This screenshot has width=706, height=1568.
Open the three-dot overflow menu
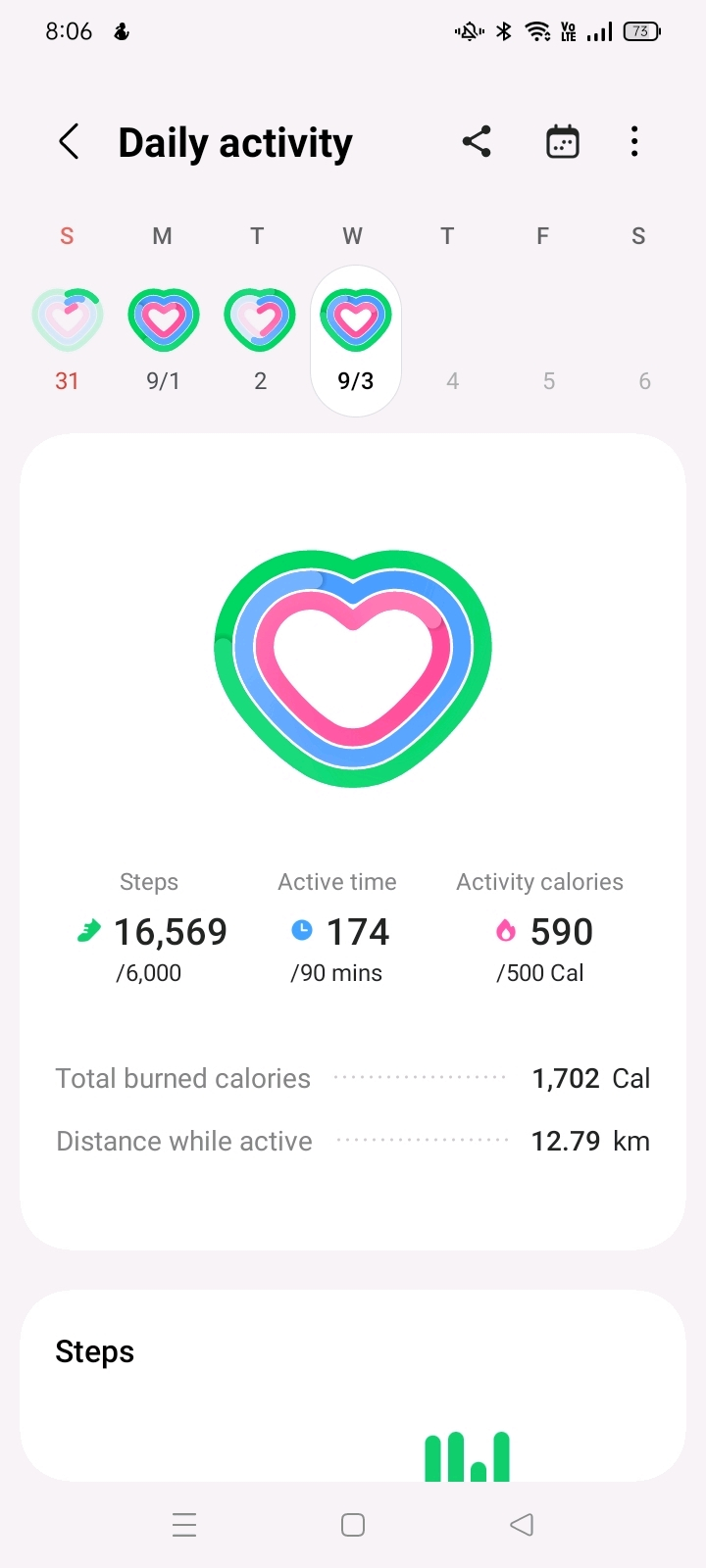pos(634,142)
